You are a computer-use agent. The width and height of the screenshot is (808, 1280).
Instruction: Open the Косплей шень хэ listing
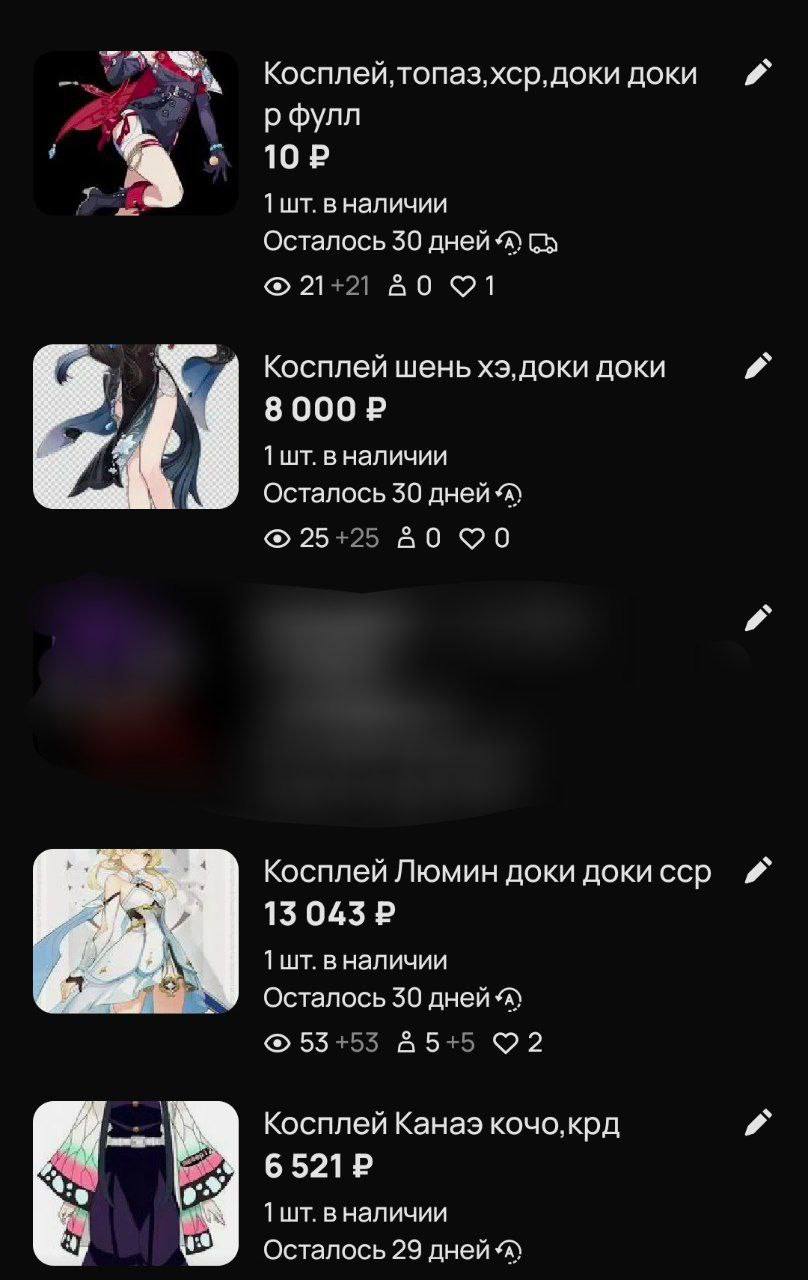click(464, 367)
